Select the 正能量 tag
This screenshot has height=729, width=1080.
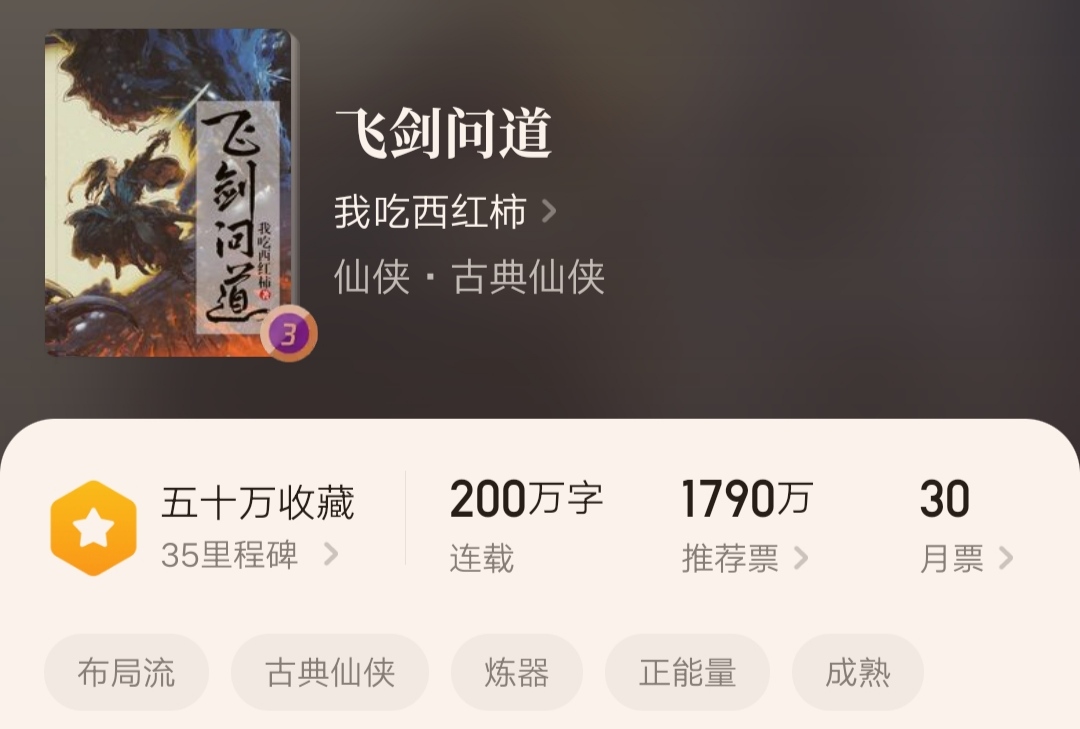(687, 673)
